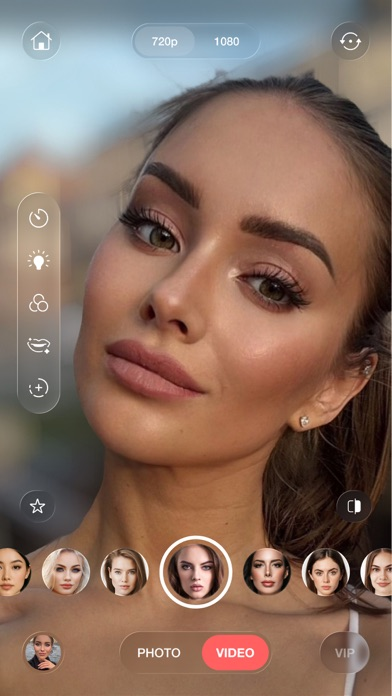This screenshot has width=392, height=696.
Task: Flip the camera view
Action: [350, 41]
